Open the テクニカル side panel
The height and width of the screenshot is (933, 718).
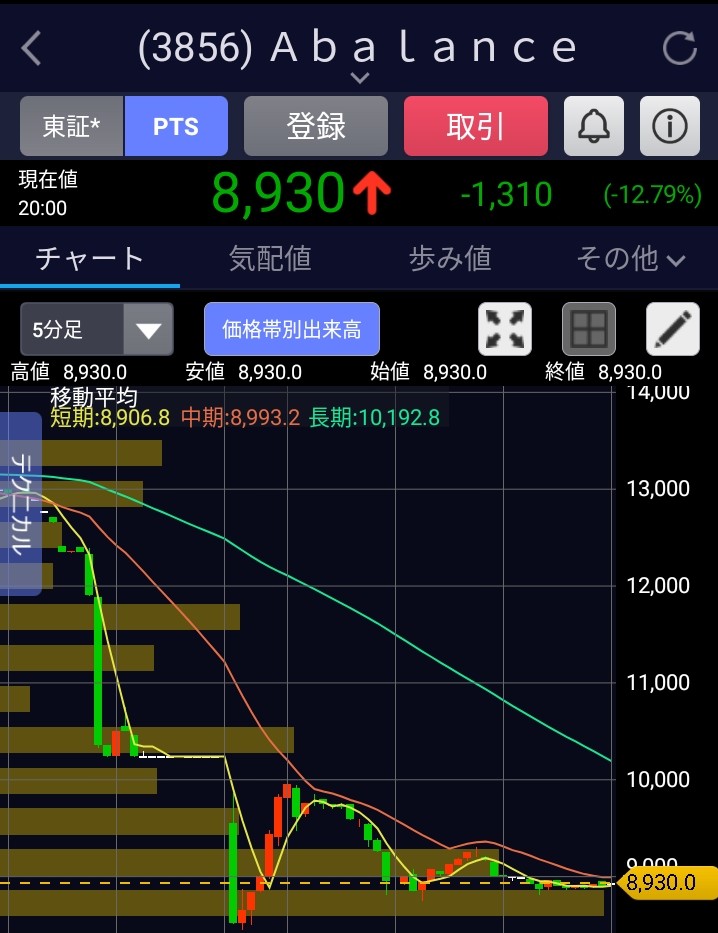(20, 503)
